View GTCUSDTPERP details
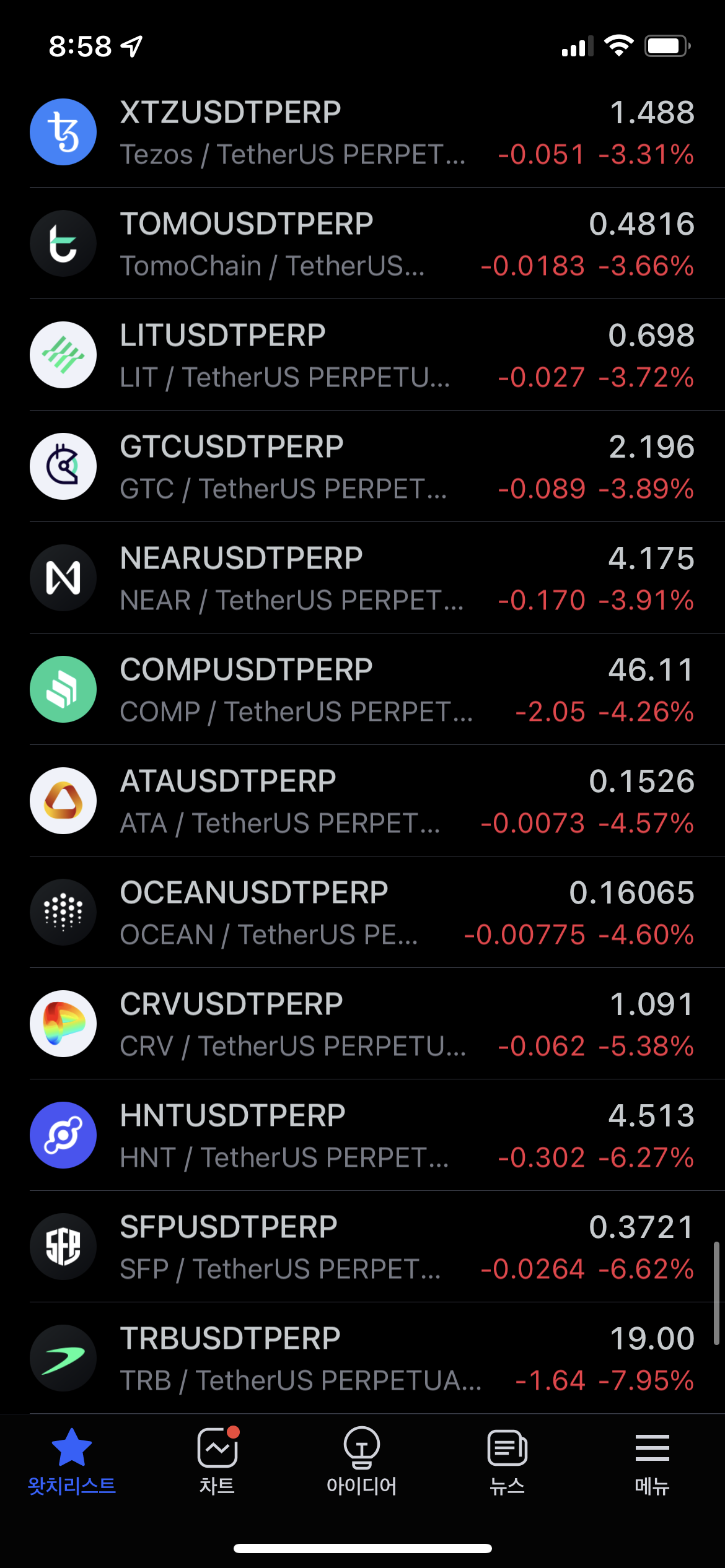 pyautogui.click(x=362, y=466)
